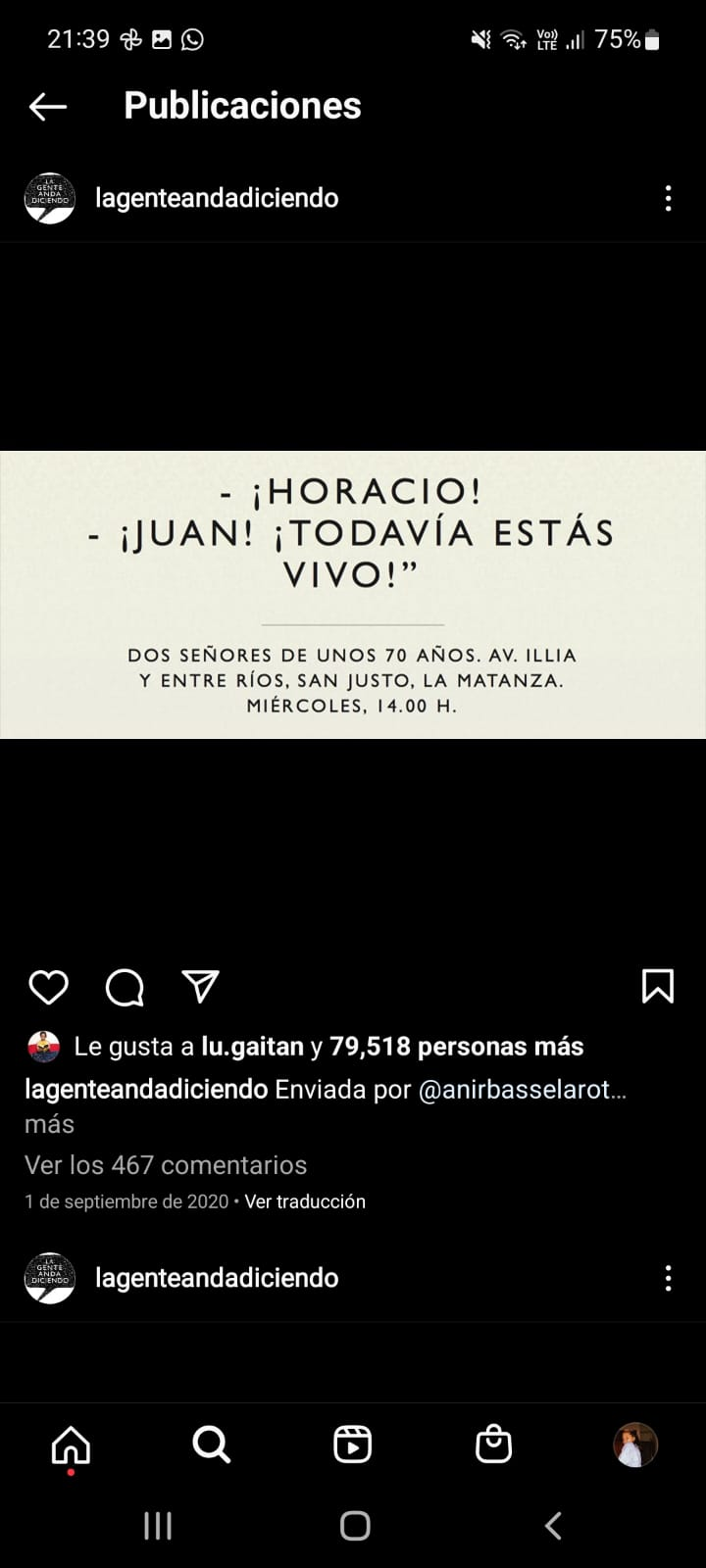View all 467 comments
The image size is (706, 1568).
tap(166, 1165)
